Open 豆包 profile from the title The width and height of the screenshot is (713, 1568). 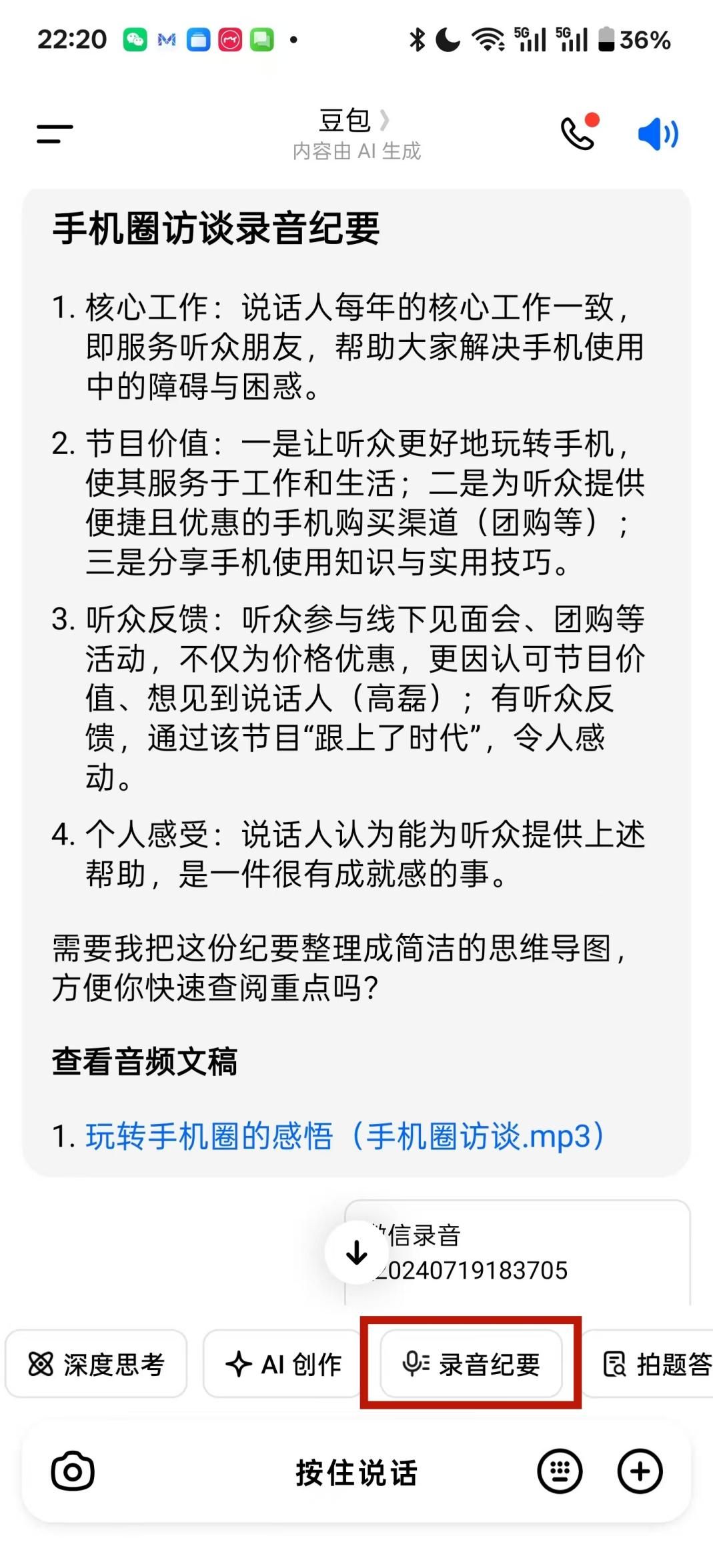pos(355,121)
